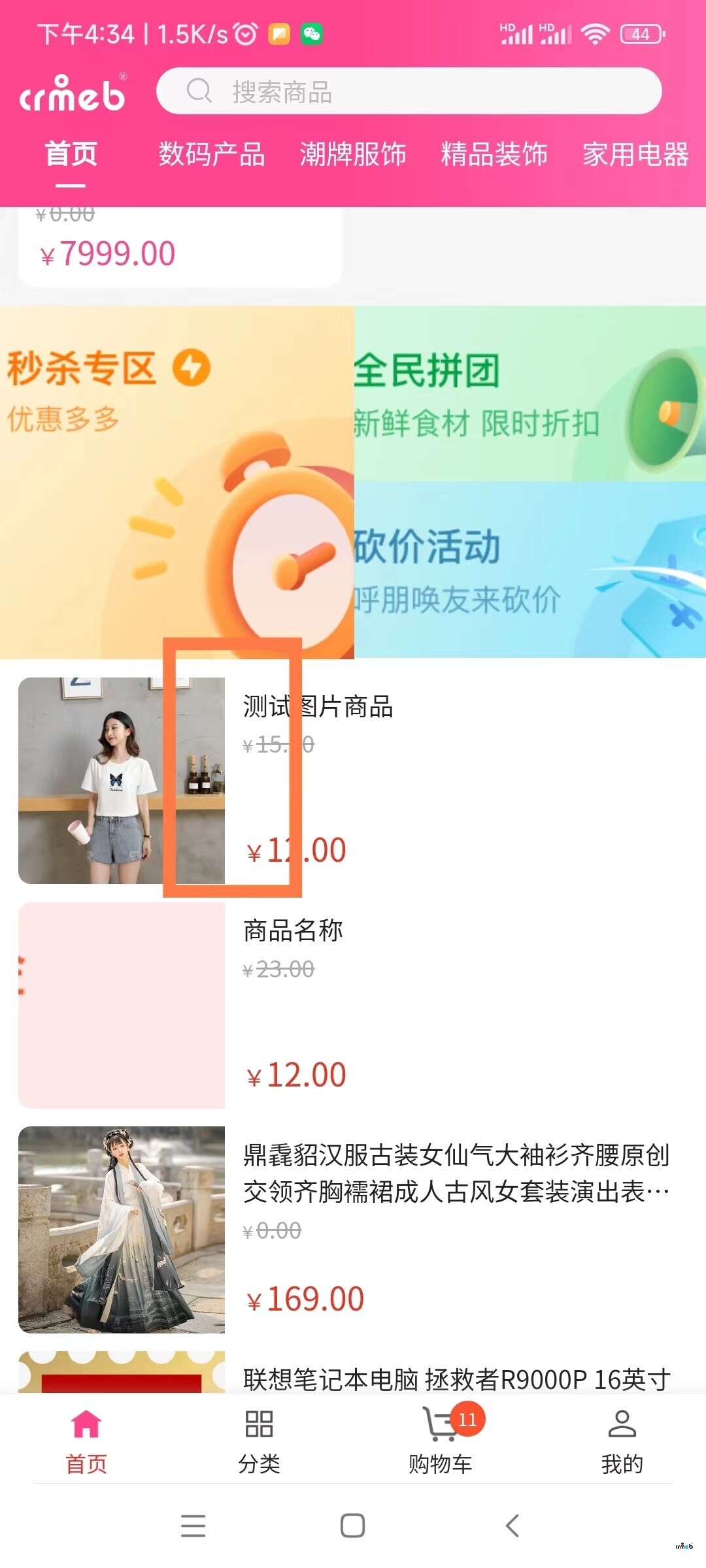Image resolution: width=706 pixels, height=1568 pixels.
Task: Select the 首页 top tab
Action: [x=71, y=155]
